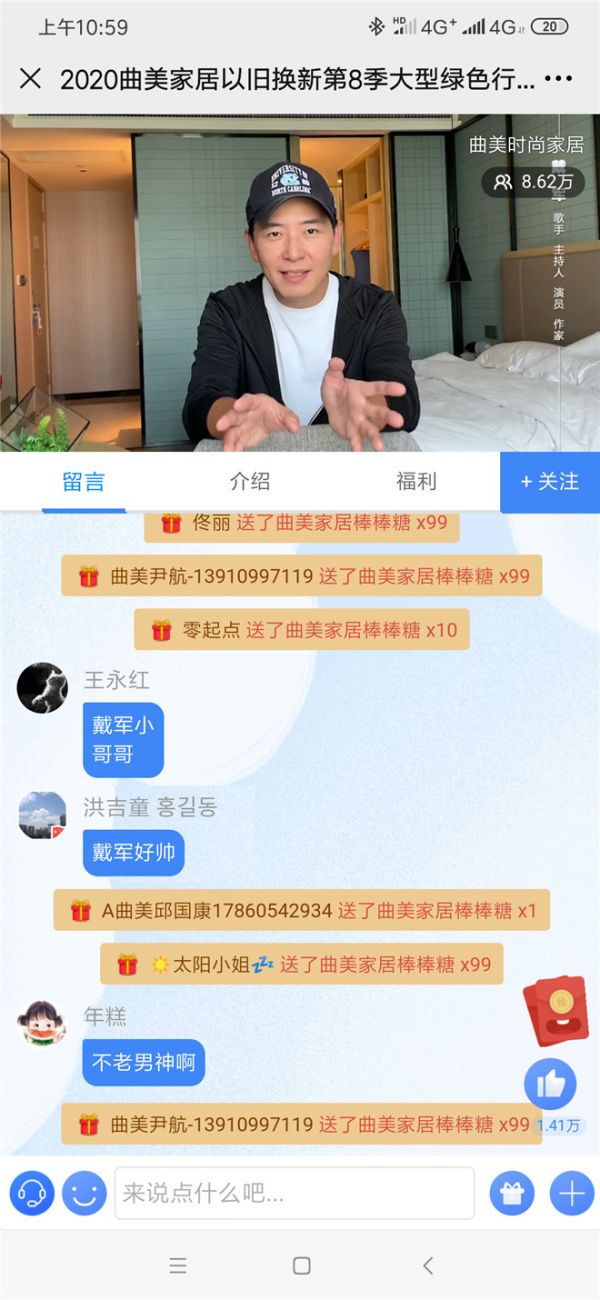View 王永红's profile avatar

tap(42, 688)
